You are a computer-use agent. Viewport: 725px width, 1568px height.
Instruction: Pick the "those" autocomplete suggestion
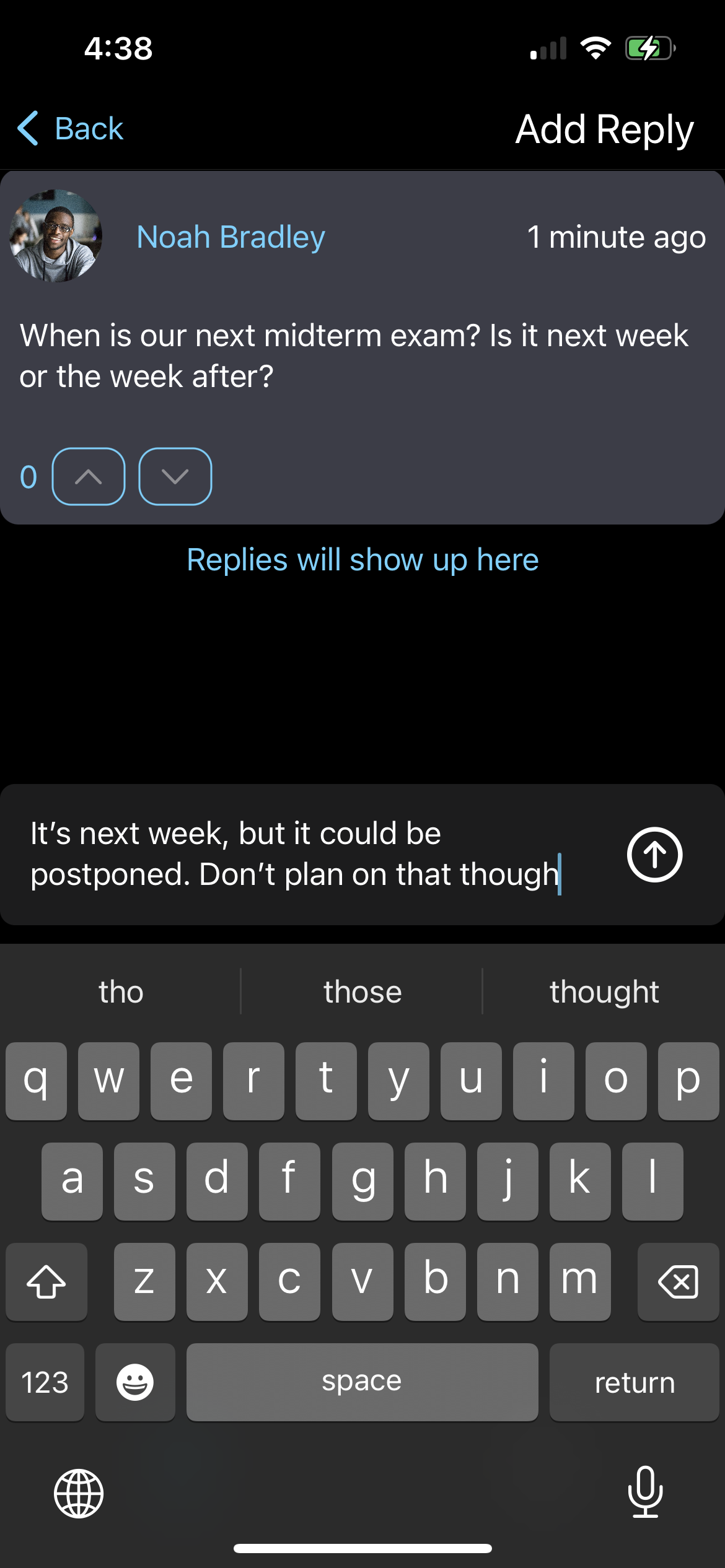coord(362,991)
